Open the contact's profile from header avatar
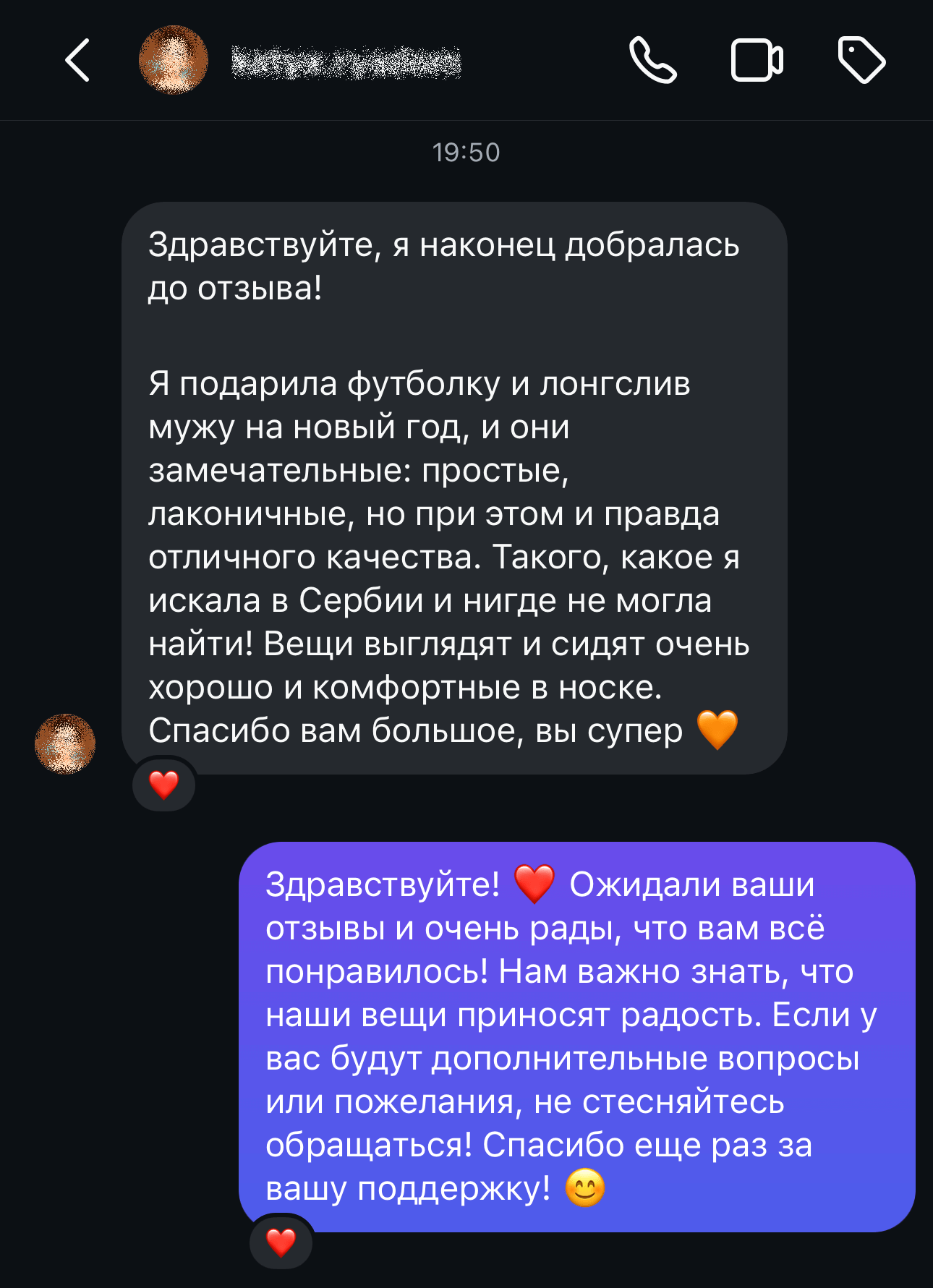The image size is (933, 1288). click(x=174, y=60)
